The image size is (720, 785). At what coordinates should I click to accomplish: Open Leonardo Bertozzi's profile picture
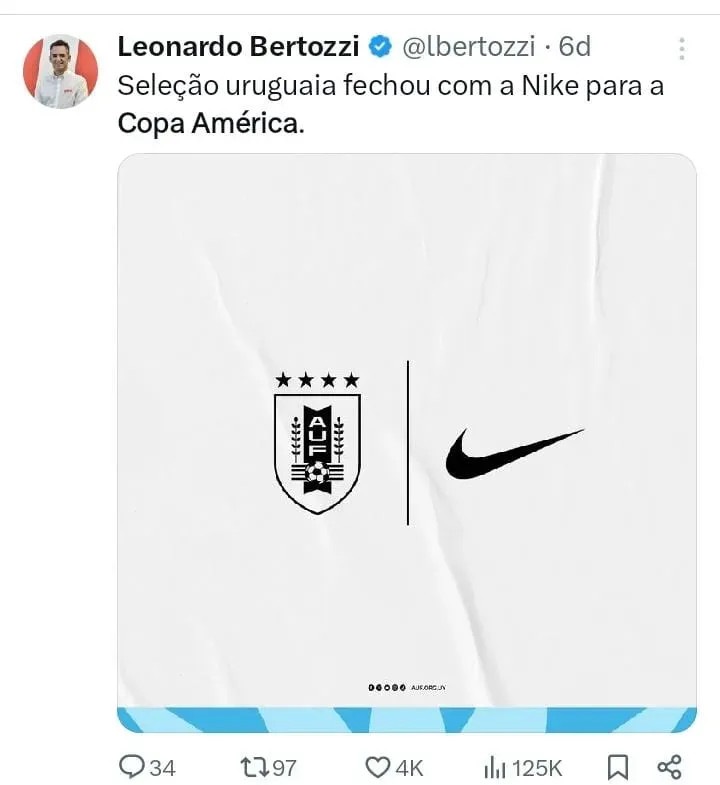point(60,71)
